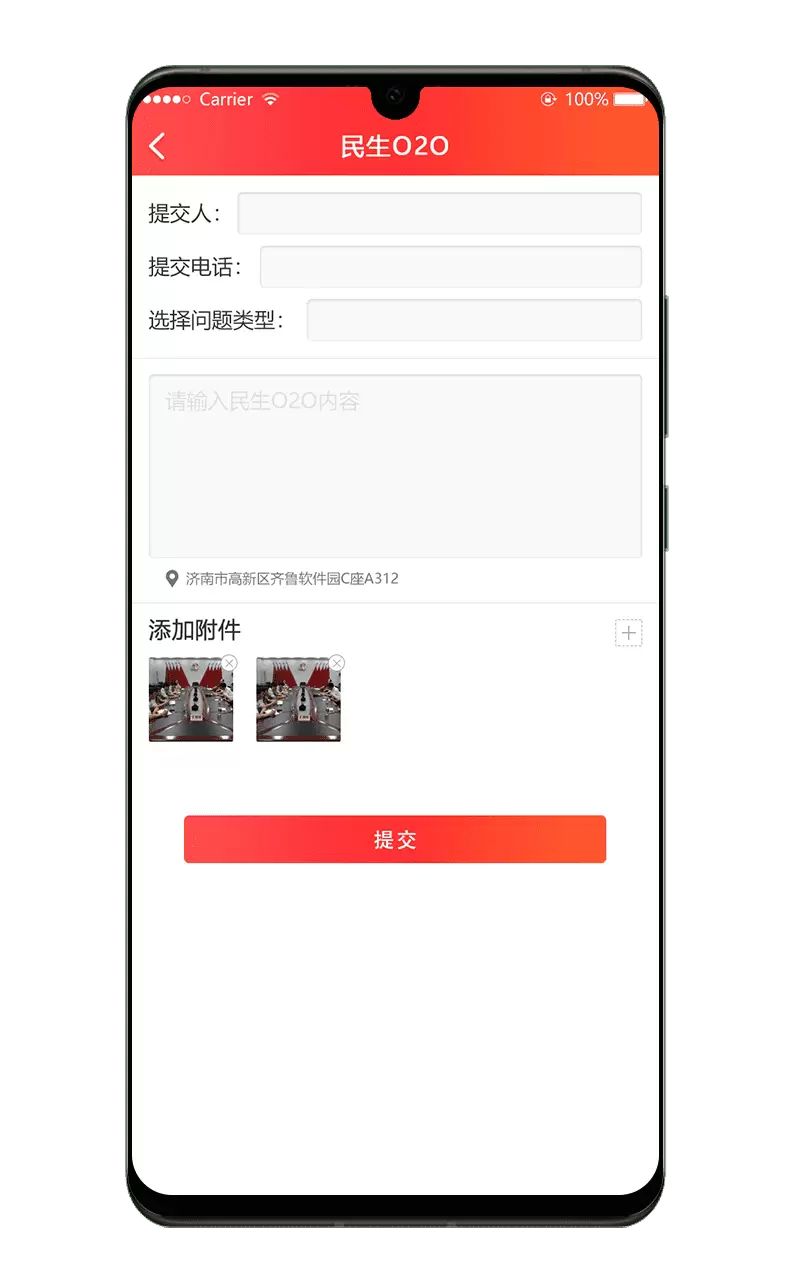Image resolution: width=792 pixels, height=1272 pixels.
Task: Open the second attachment photo
Action: [x=298, y=701]
